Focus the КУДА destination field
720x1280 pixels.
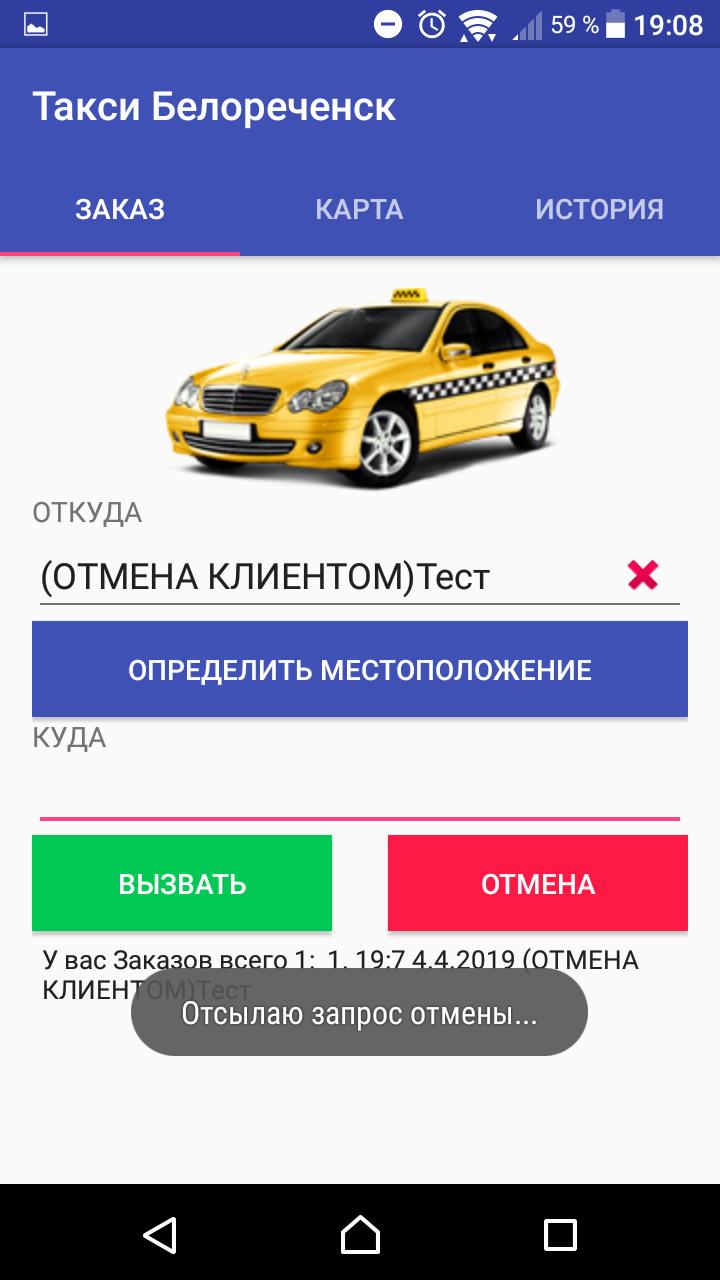click(x=360, y=792)
